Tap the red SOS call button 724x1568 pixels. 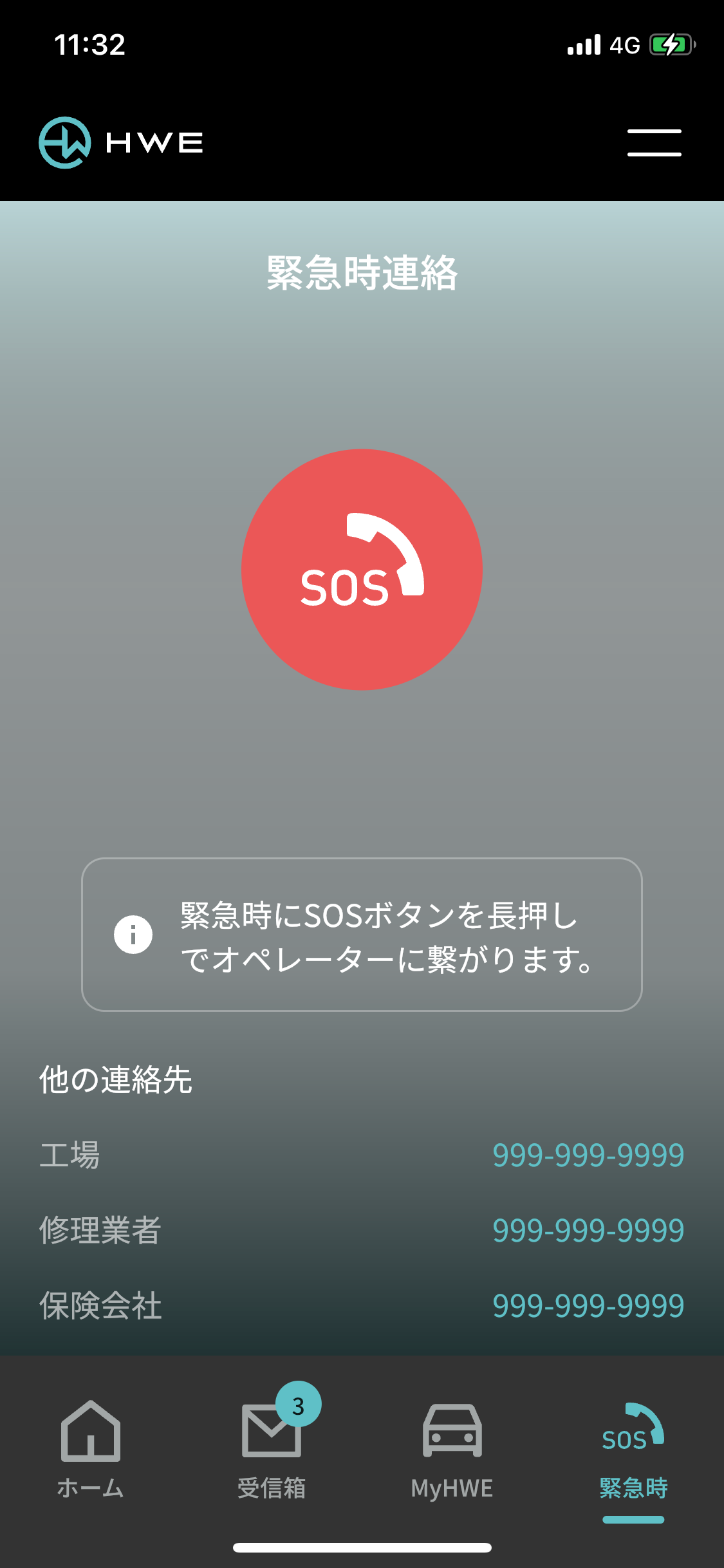pos(362,570)
